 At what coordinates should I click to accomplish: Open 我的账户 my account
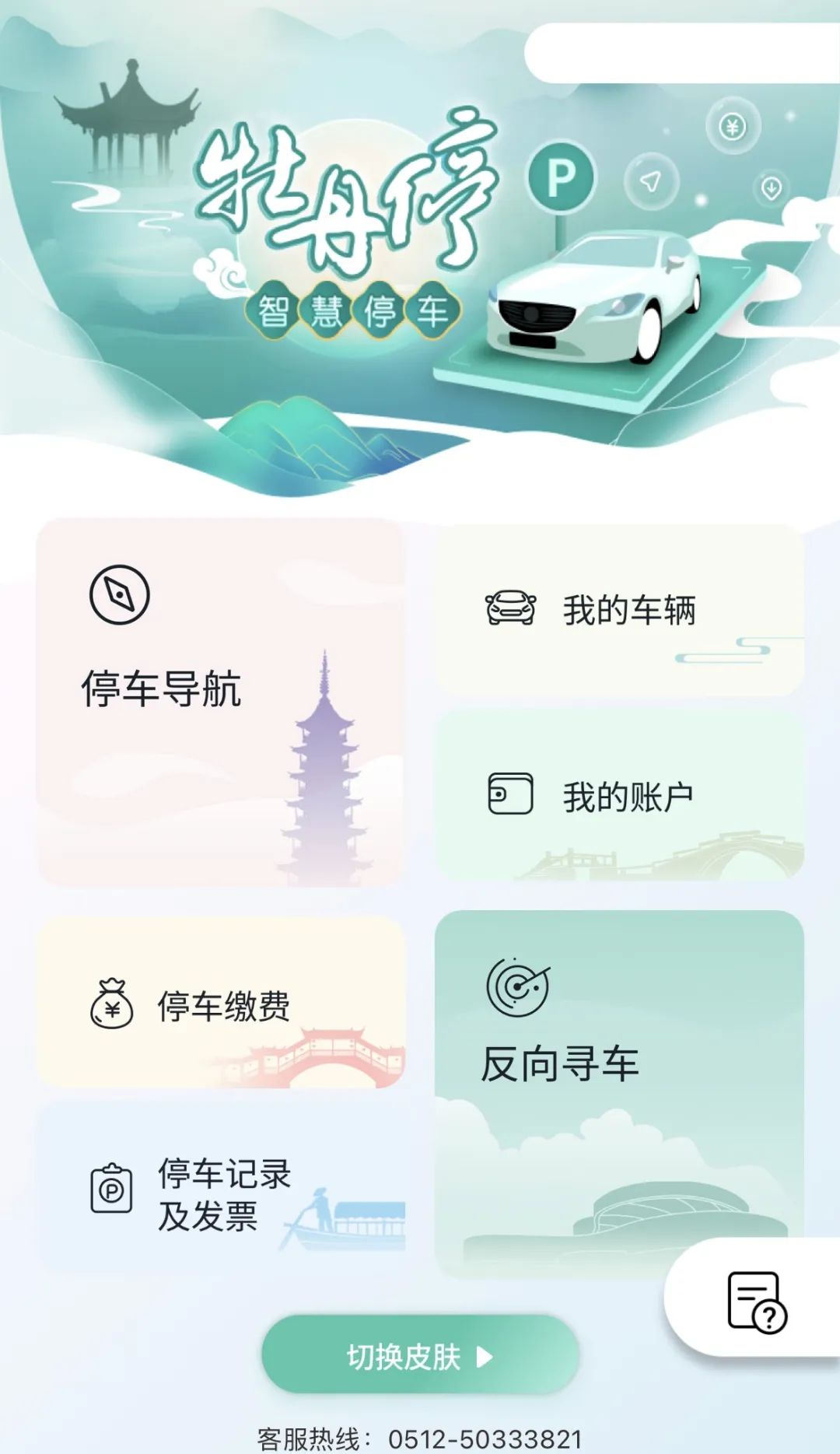pyautogui.click(x=619, y=796)
